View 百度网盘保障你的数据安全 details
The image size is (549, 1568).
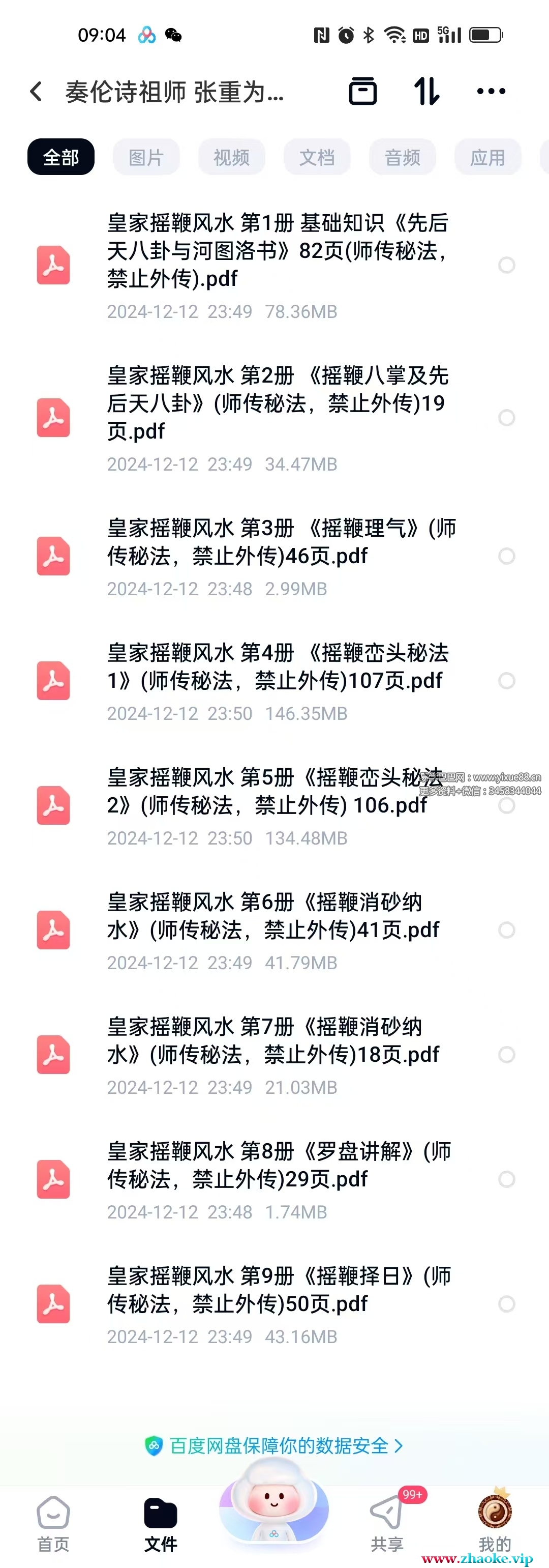pos(274,1446)
